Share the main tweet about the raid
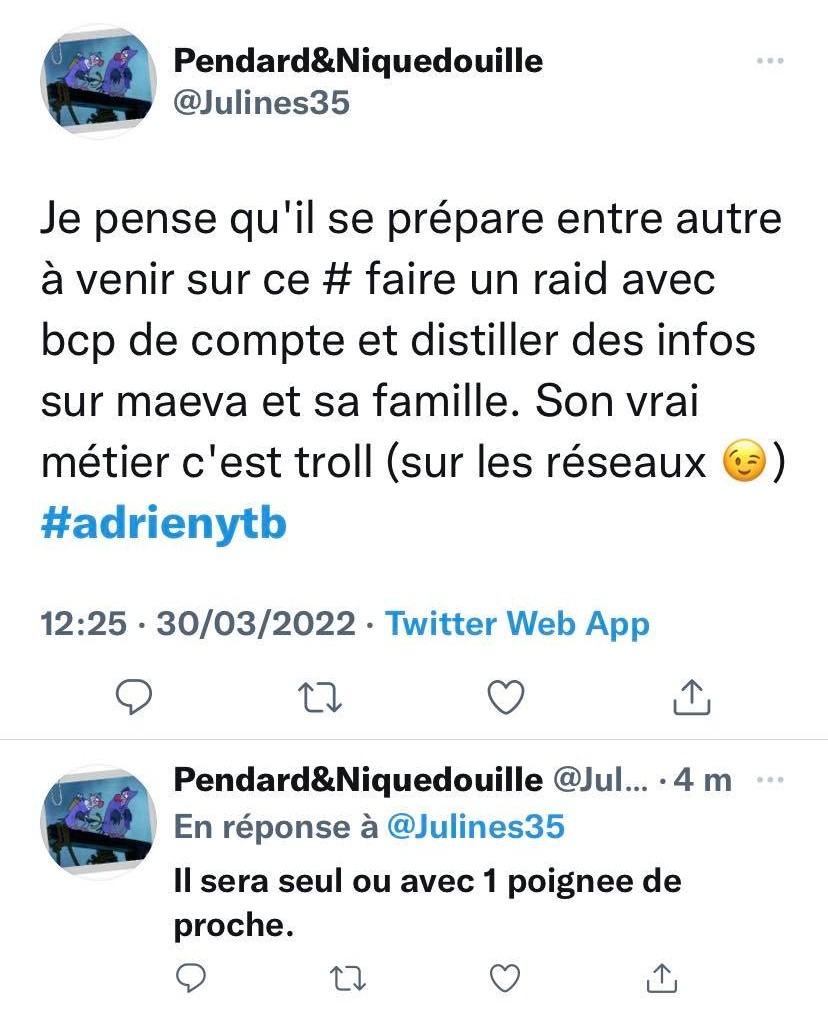Screen dimensions: 828x1021 pyautogui.click(x=691, y=696)
